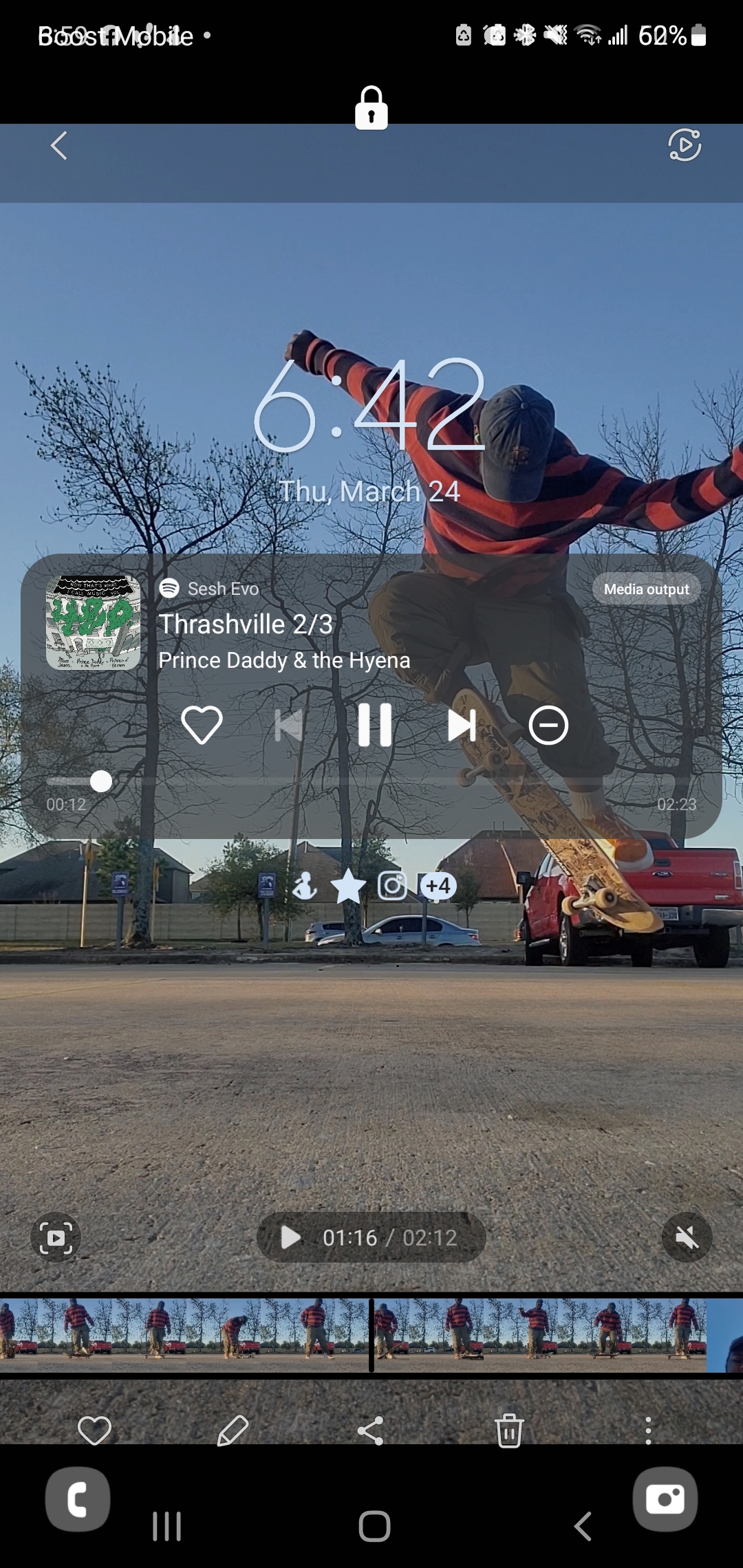Tap the video capture frame icon
Image resolution: width=743 pixels, height=1568 pixels.
(x=56, y=1237)
